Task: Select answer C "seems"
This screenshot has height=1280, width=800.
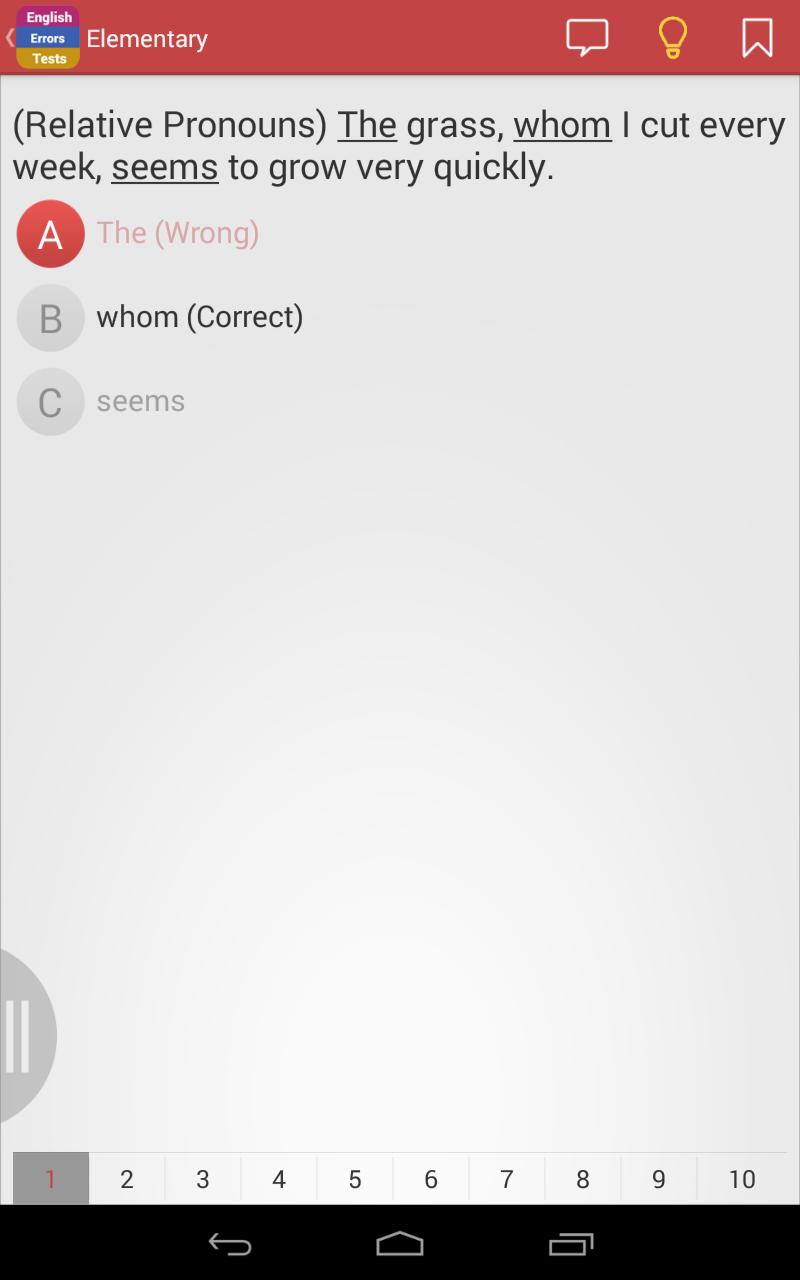Action: 51,402
